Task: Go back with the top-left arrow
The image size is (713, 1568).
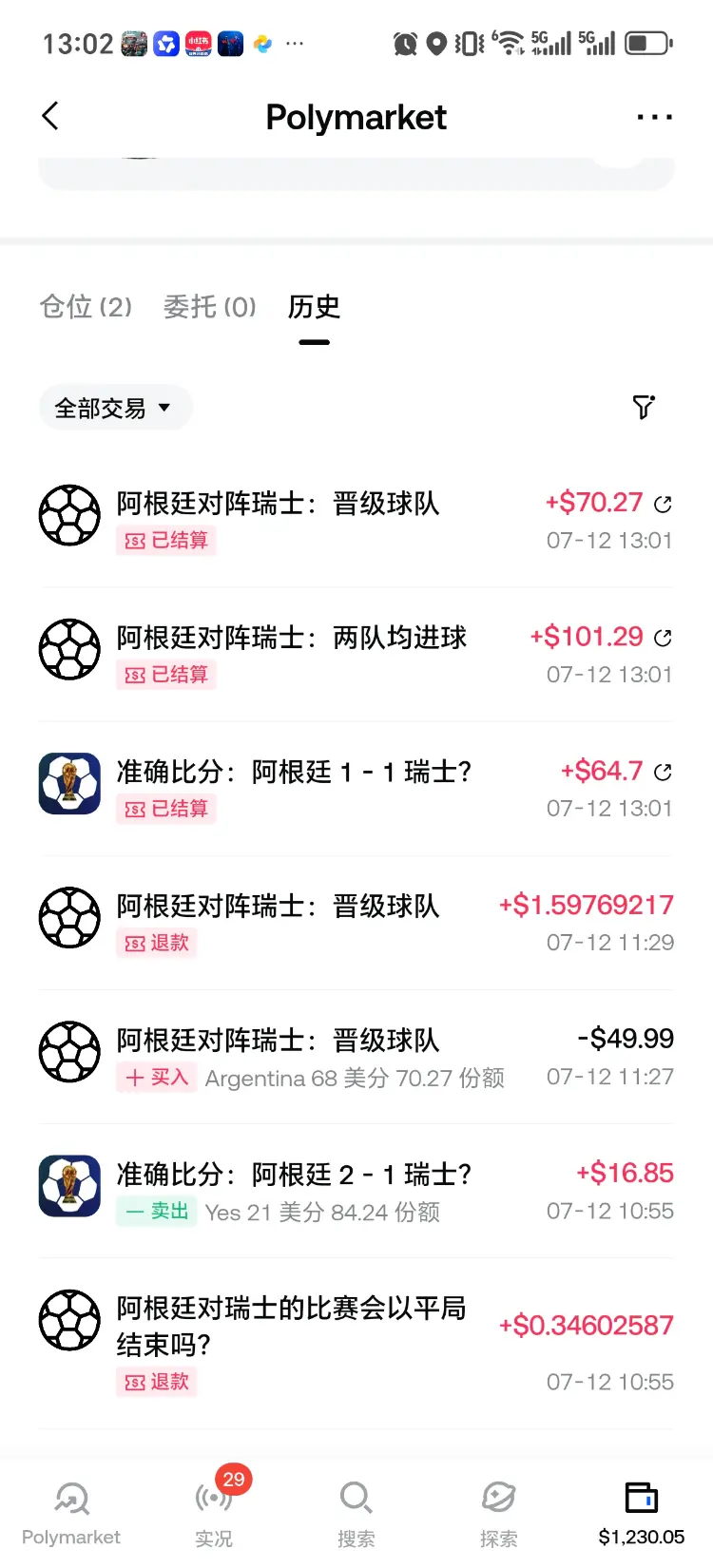Action: click(50, 116)
